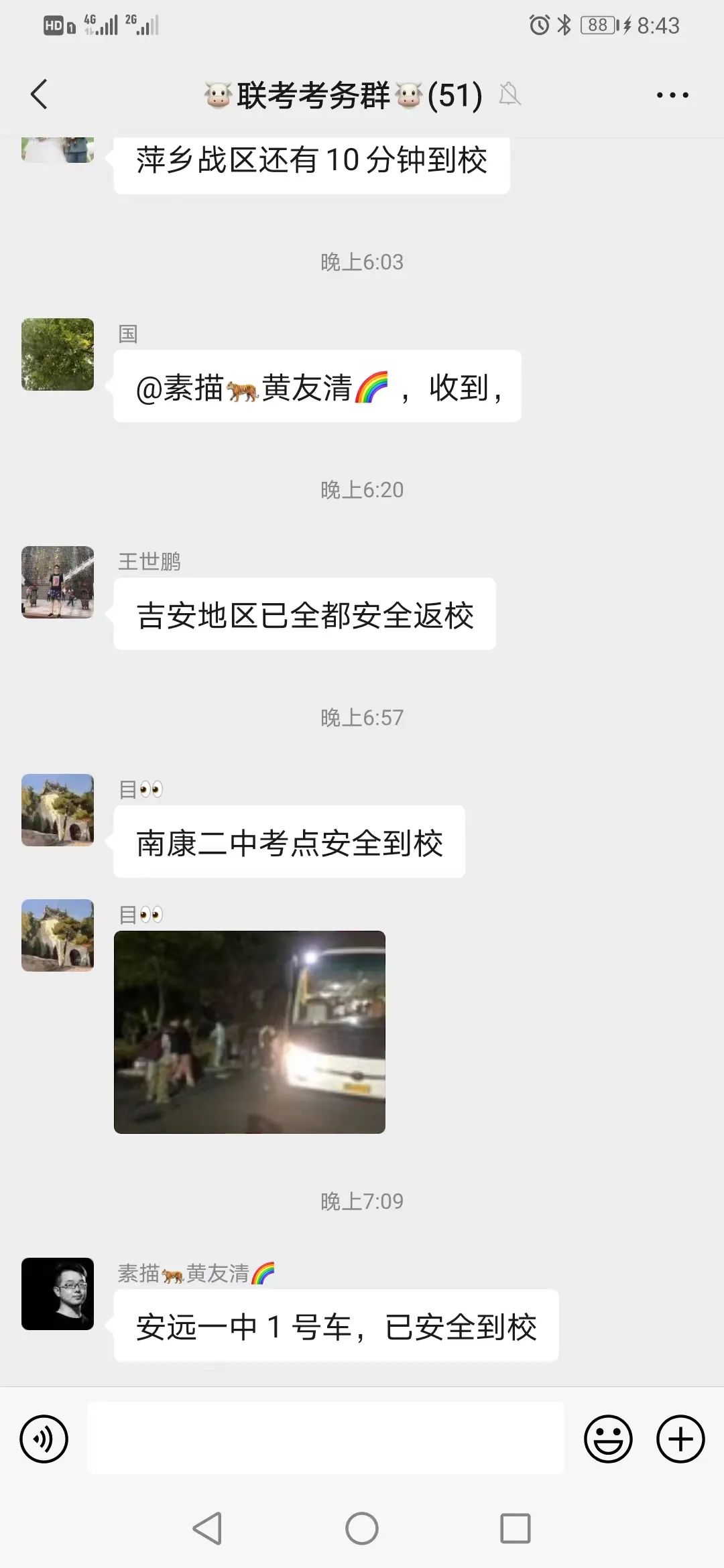Open the three-dot chat info menu
724x1568 pixels.
click(x=672, y=95)
